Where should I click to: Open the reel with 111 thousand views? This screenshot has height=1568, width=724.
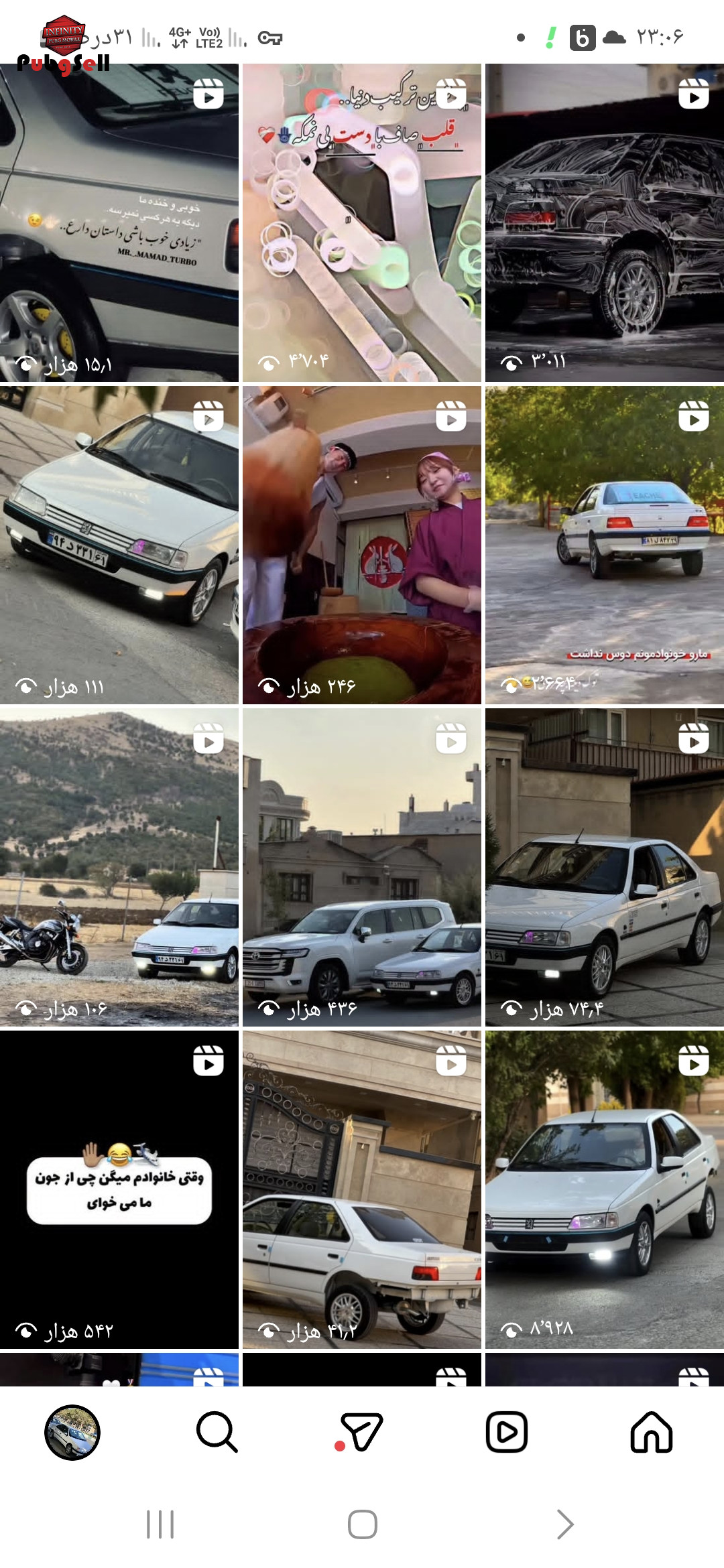click(119, 545)
